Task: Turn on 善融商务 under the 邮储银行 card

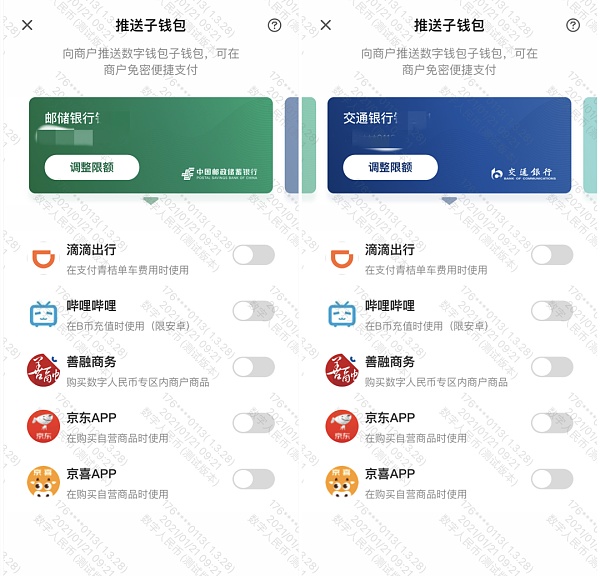Action: pyautogui.click(x=253, y=367)
